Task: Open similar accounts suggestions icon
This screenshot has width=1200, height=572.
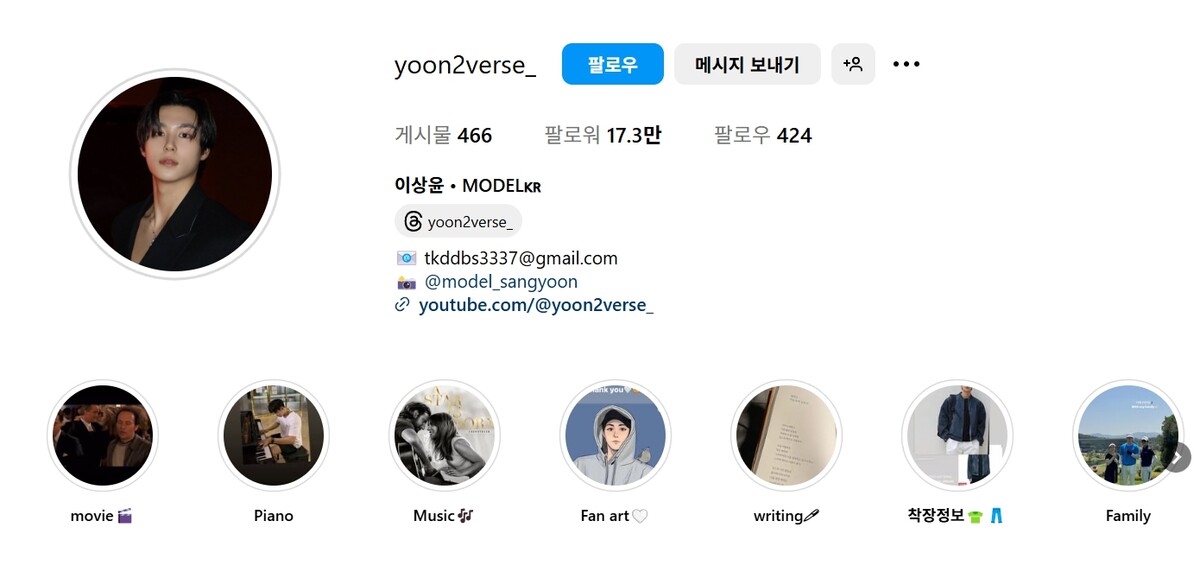Action: coord(853,65)
